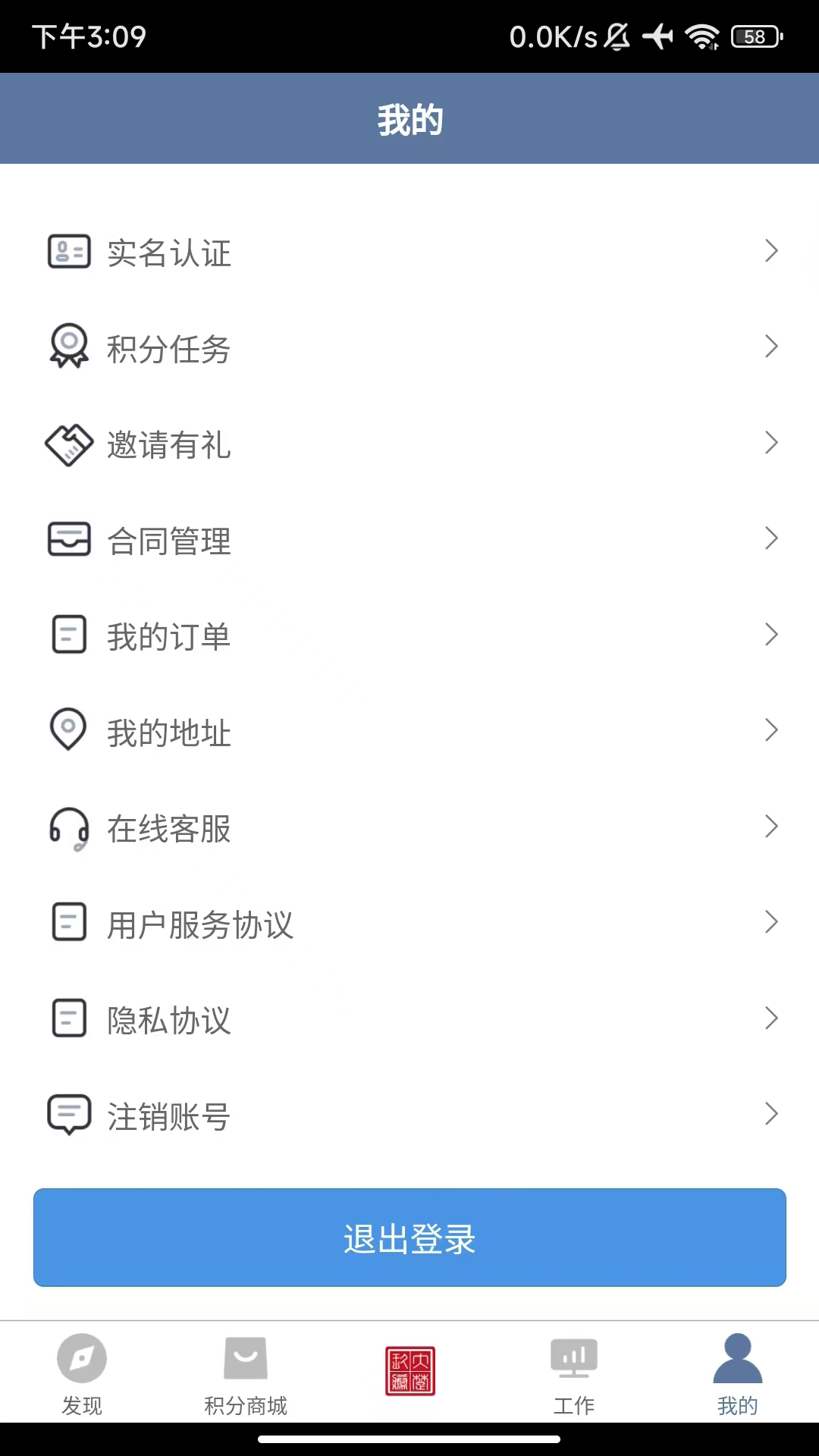Read 用户服务协议 user agreement
The width and height of the screenshot is (819, 1456).
tap(409, 924)
